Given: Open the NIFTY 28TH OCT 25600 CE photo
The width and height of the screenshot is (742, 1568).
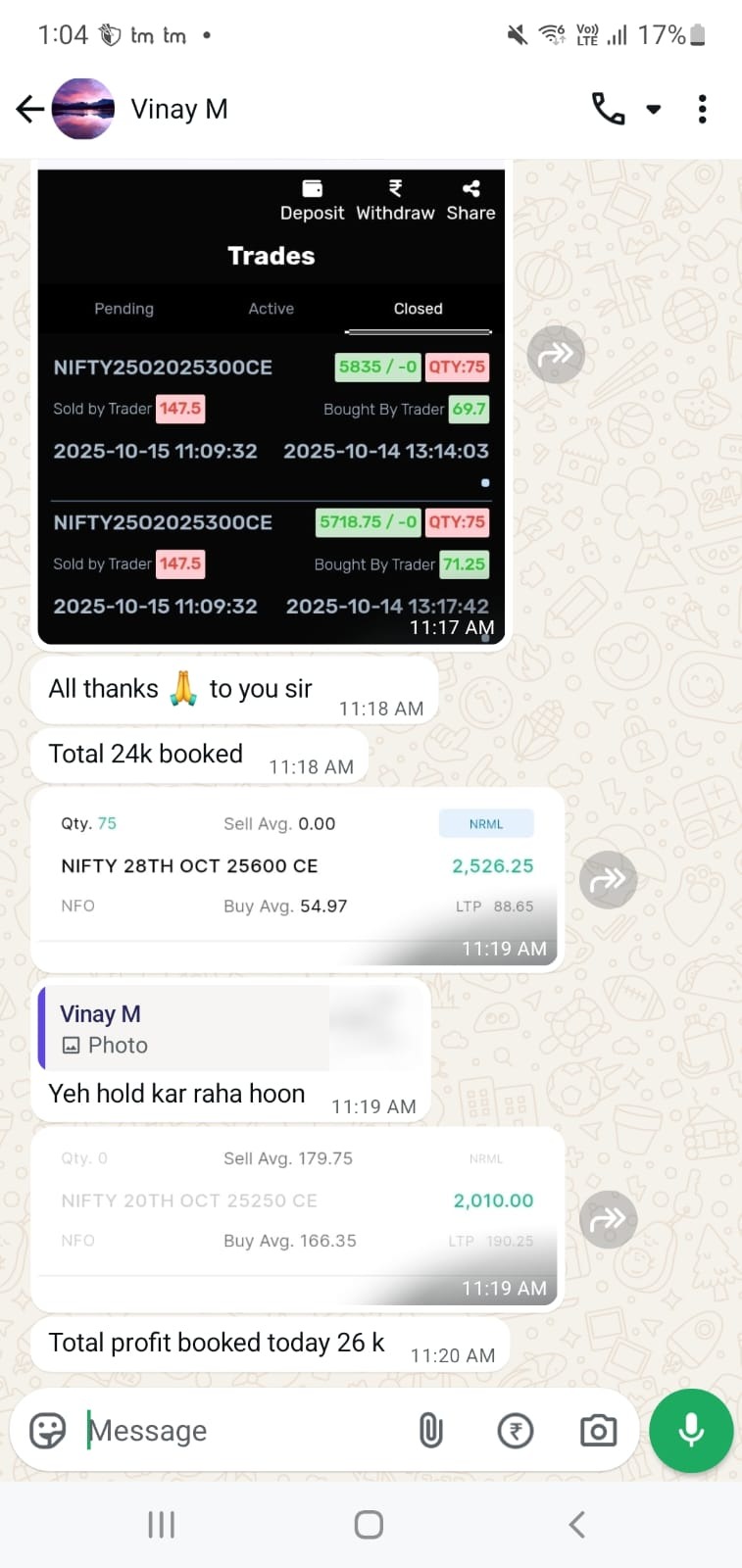Looking at the screenshot, I should (x=297, y=877).
